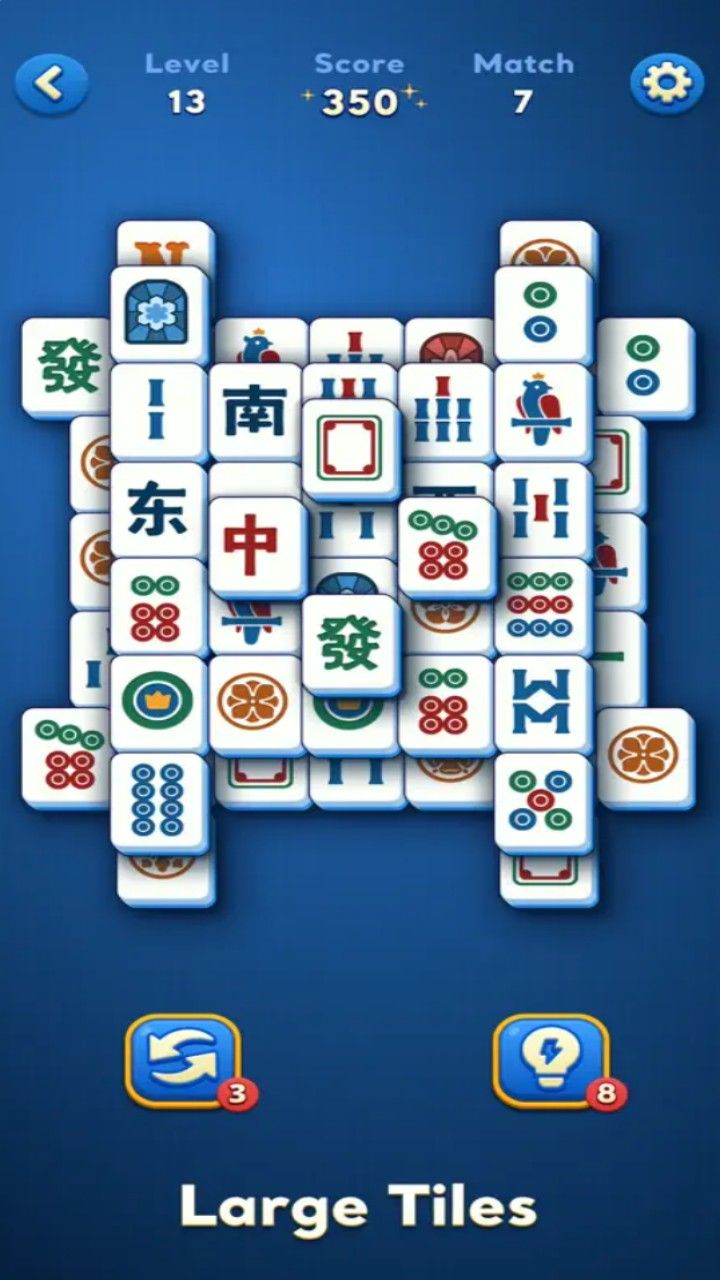Image resolution: width=720 pixels, height=1280 pixels.
Task: Shuffle the tiles with the shuffle button
Action: click(183, 1061)
